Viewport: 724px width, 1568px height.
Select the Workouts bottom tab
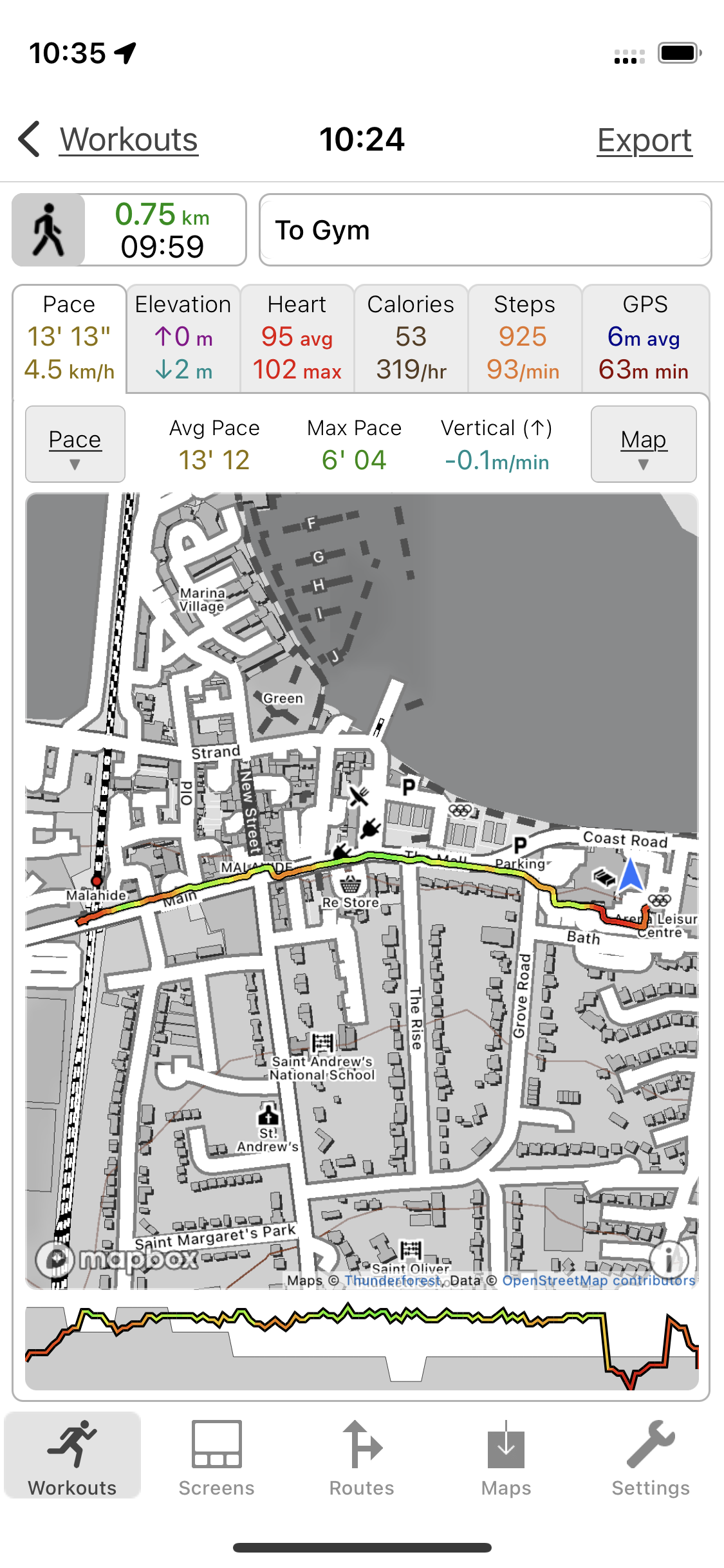[x=73, y=1459]
